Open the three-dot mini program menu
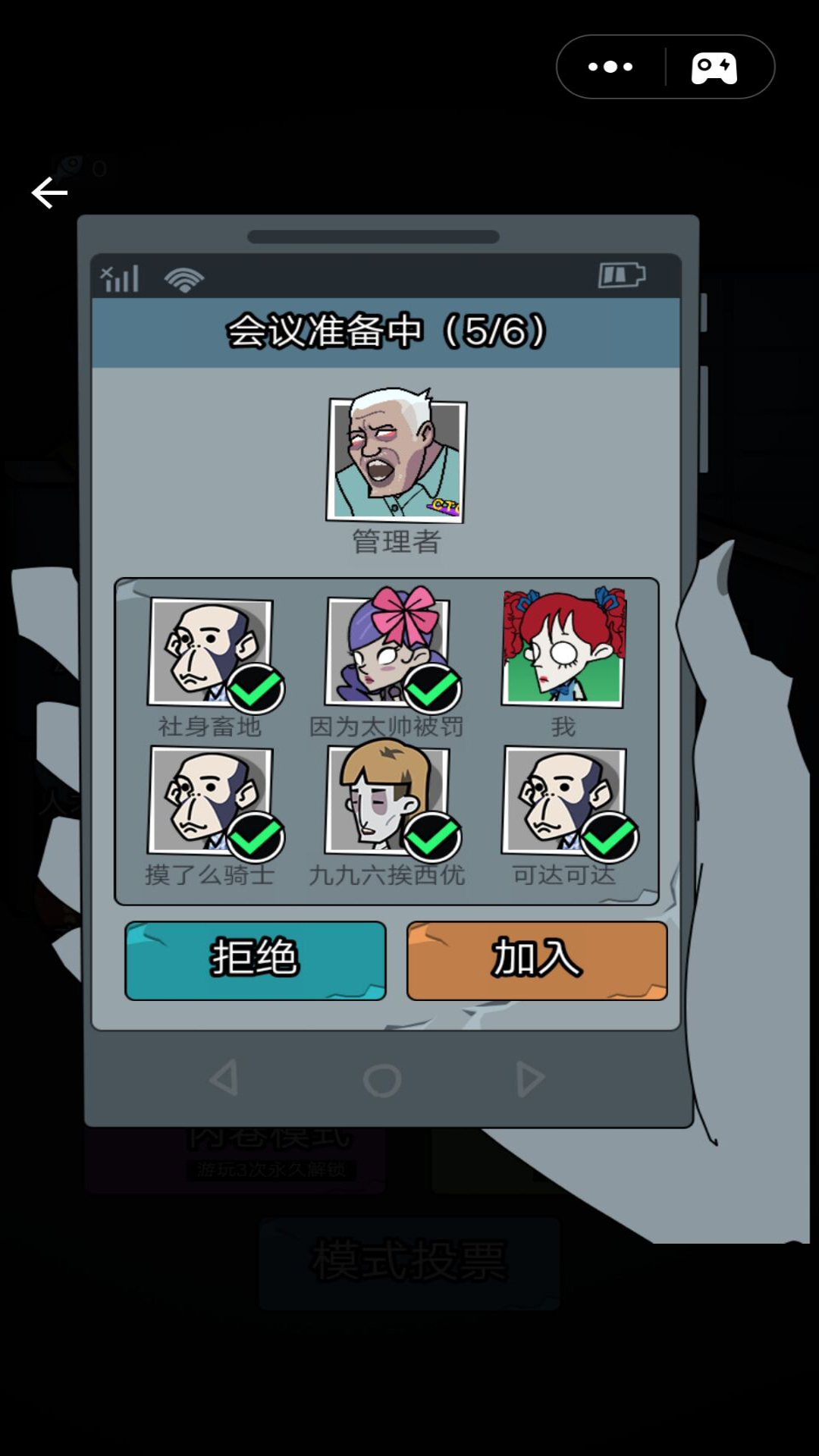 click(x=610, y=67)
